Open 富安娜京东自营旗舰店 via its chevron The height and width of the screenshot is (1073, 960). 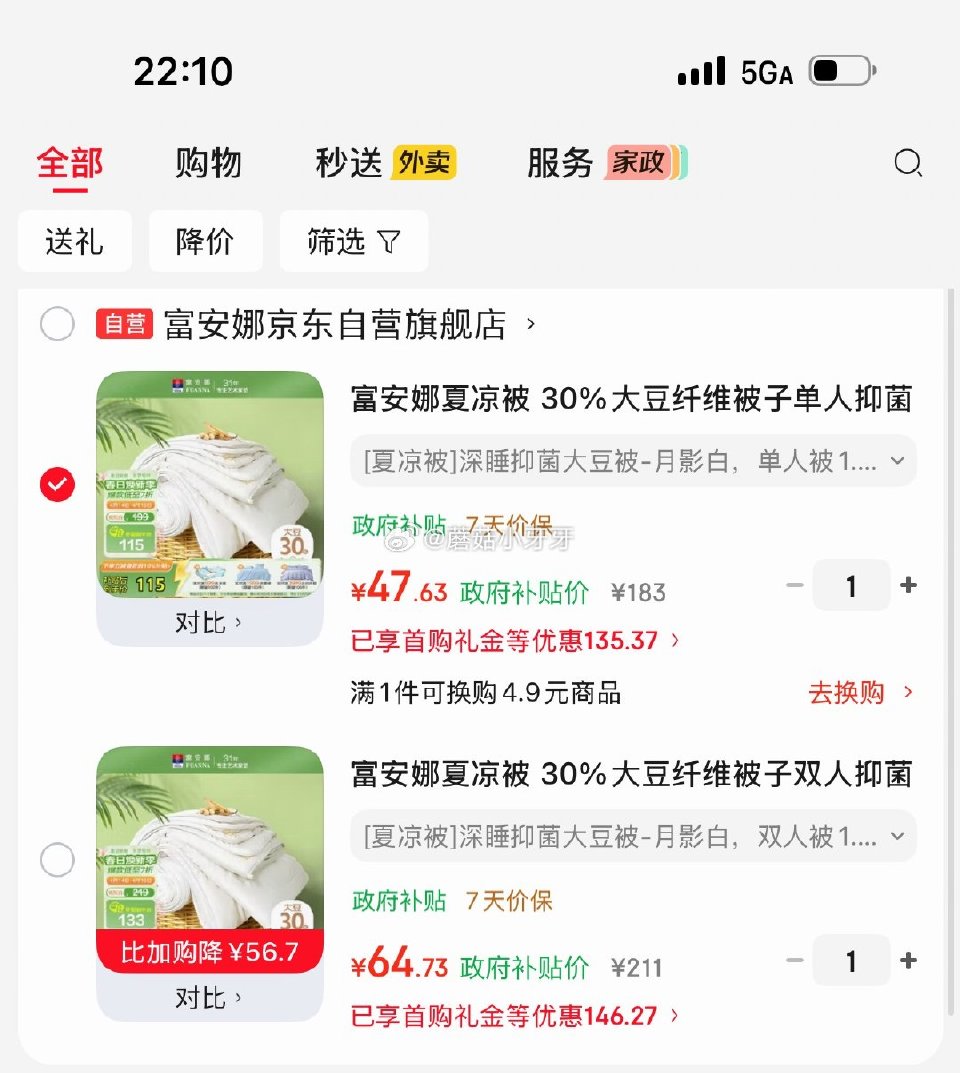click(x=531, y=324)
